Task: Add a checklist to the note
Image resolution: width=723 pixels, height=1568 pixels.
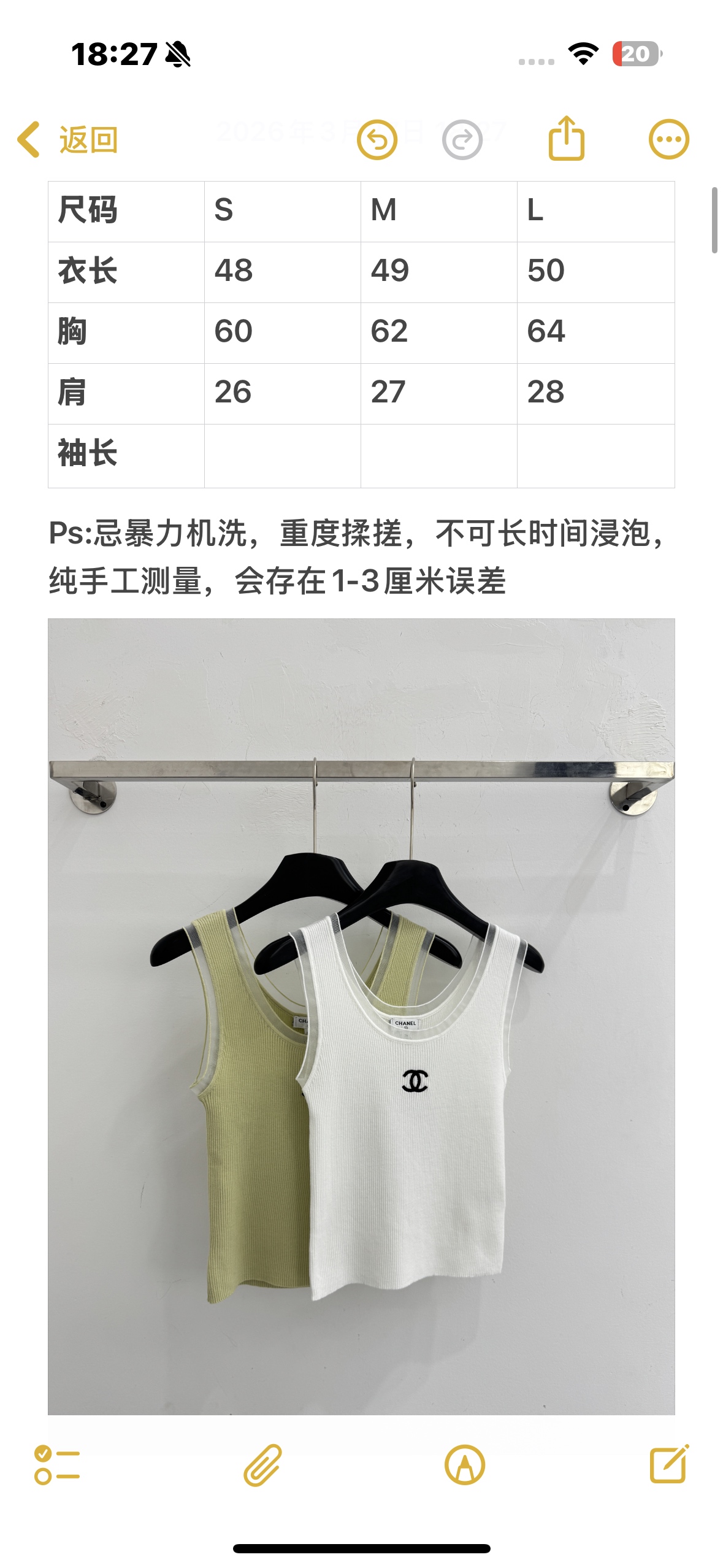Action: (x=57, y=1465)
